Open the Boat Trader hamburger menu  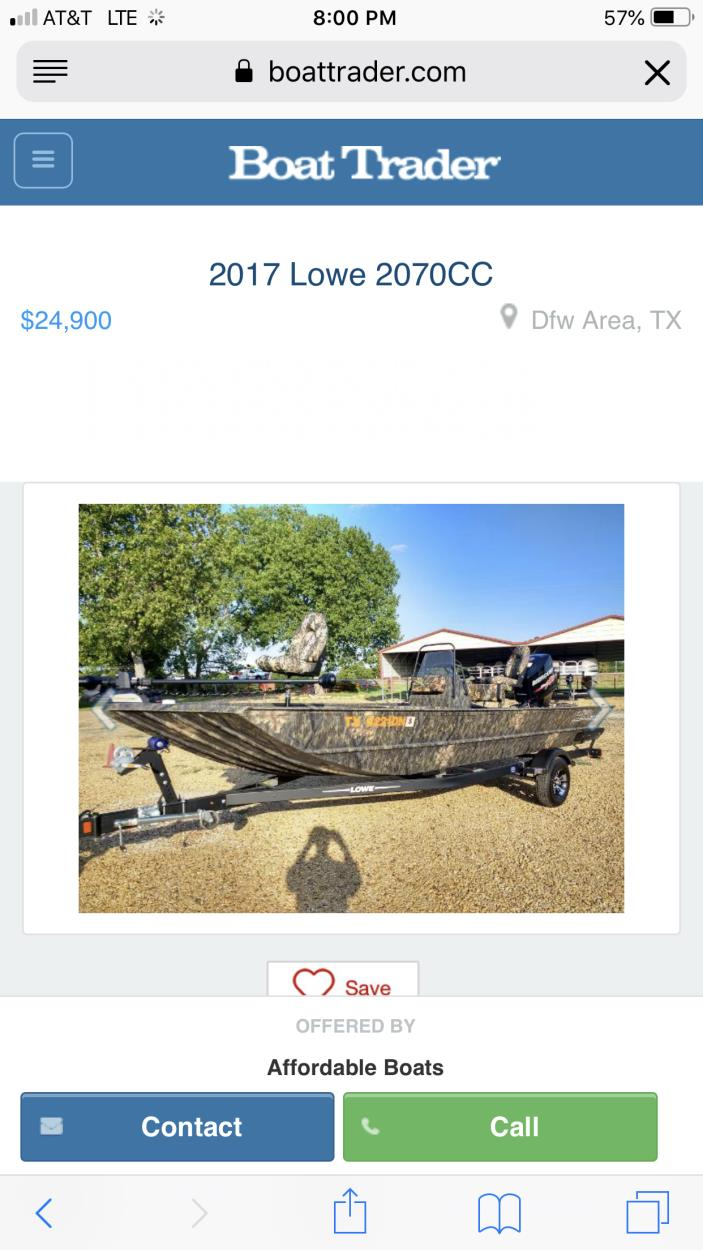pos(43,160)
